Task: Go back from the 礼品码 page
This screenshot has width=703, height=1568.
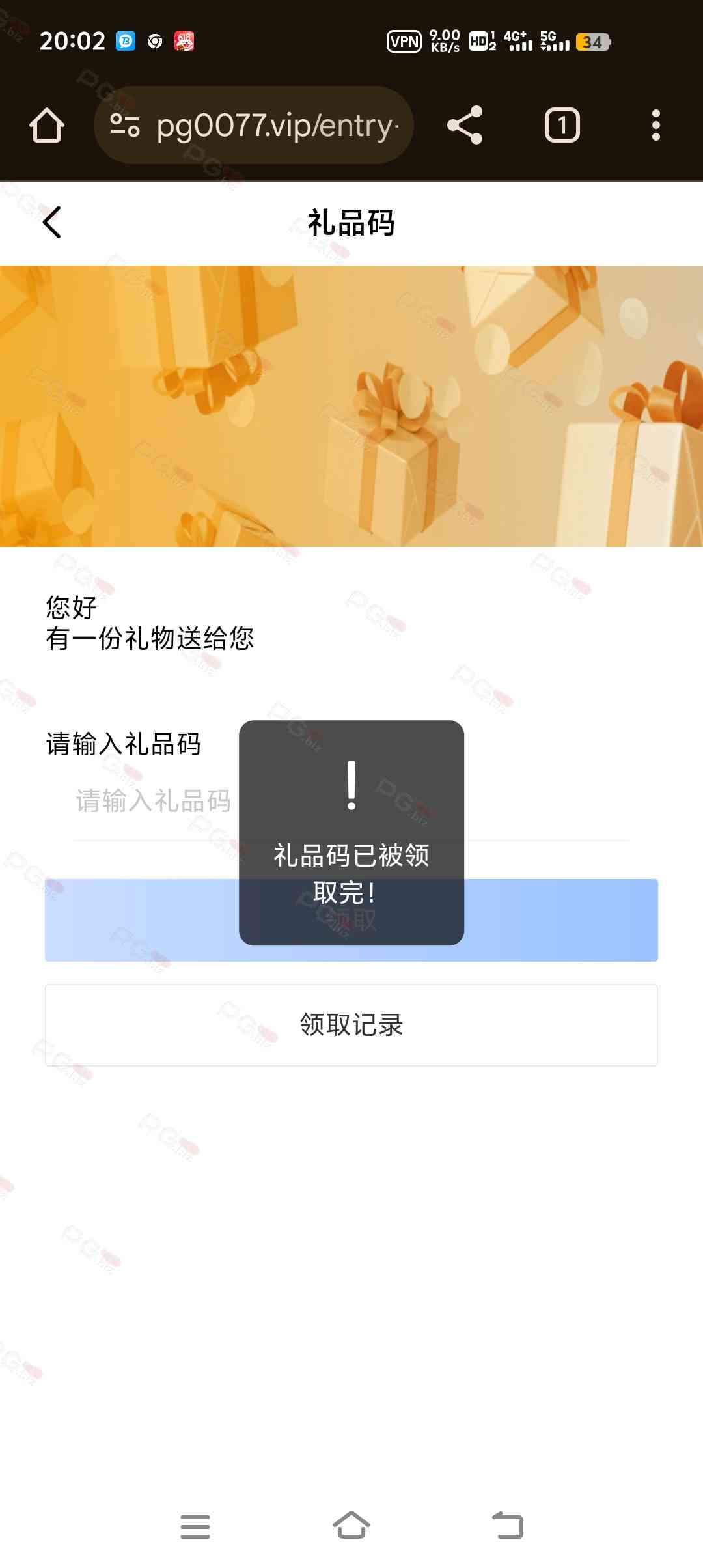Action: tap(52, 223)
